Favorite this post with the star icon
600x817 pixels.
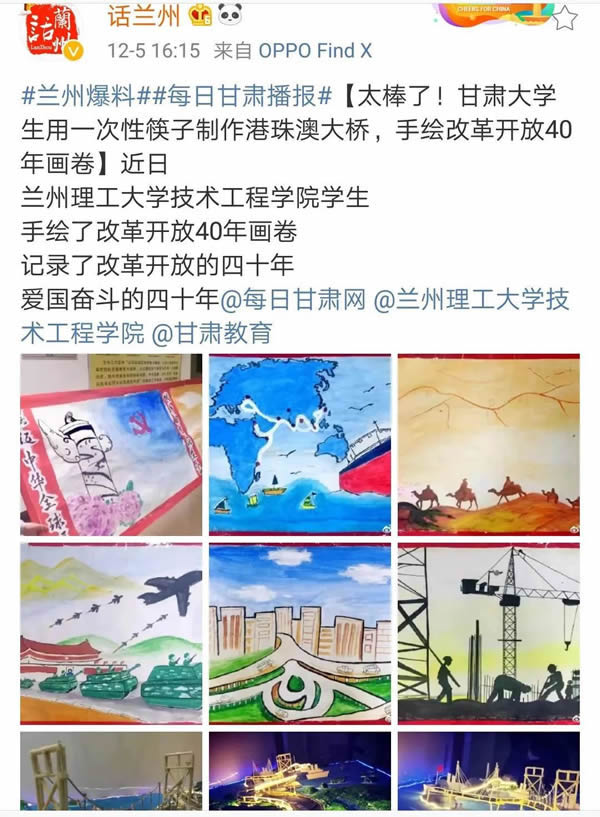565,18
